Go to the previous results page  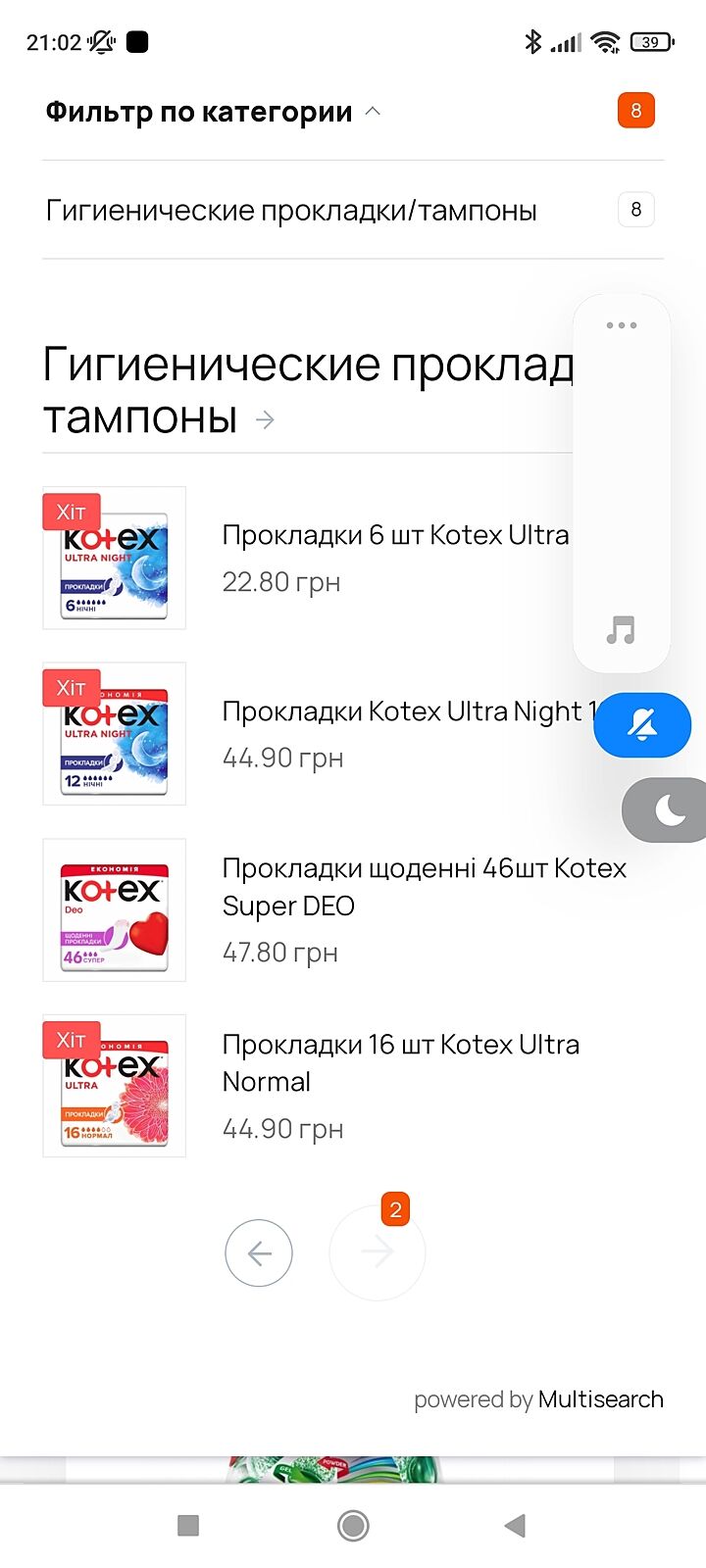259,1252
